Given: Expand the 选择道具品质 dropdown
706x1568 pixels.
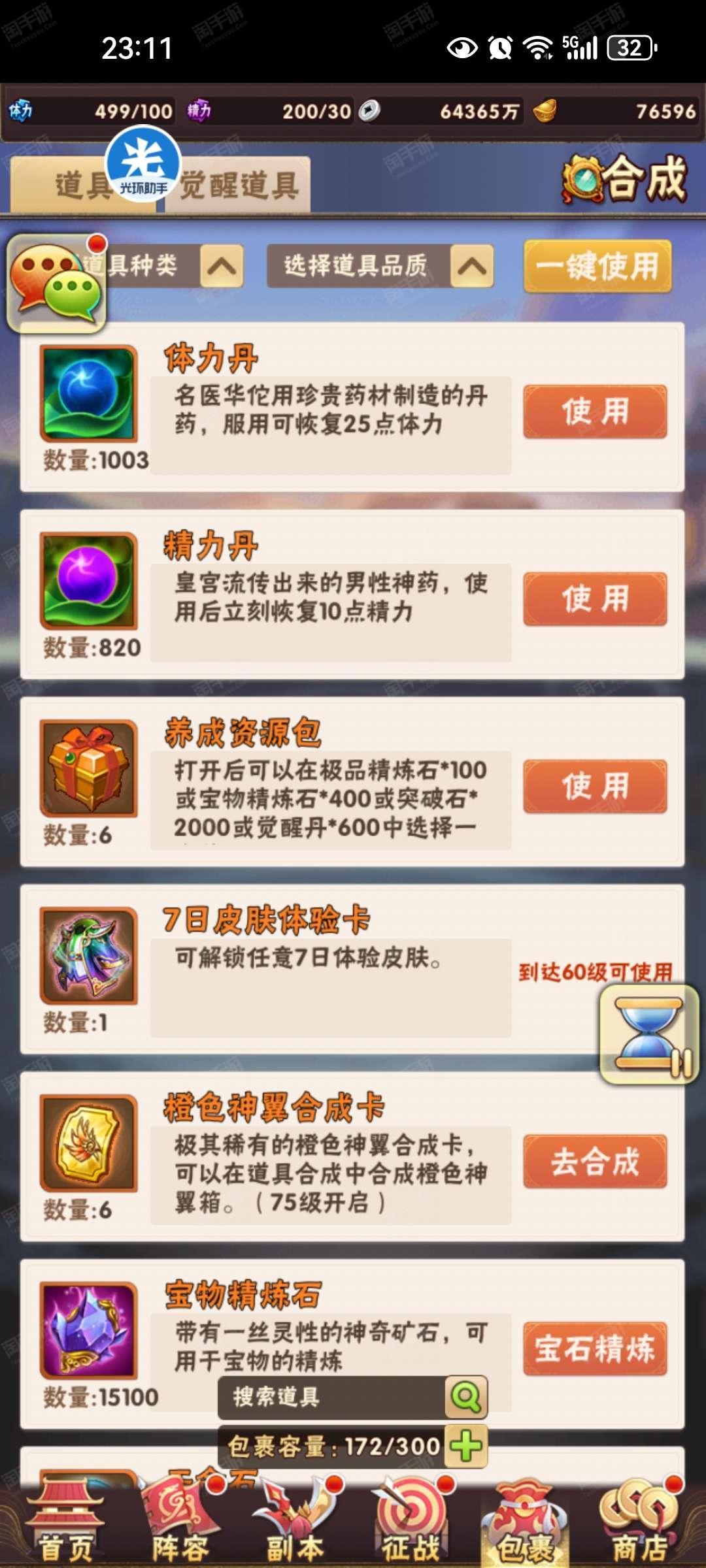Looking at the screenshot, I should click(380, 266).
